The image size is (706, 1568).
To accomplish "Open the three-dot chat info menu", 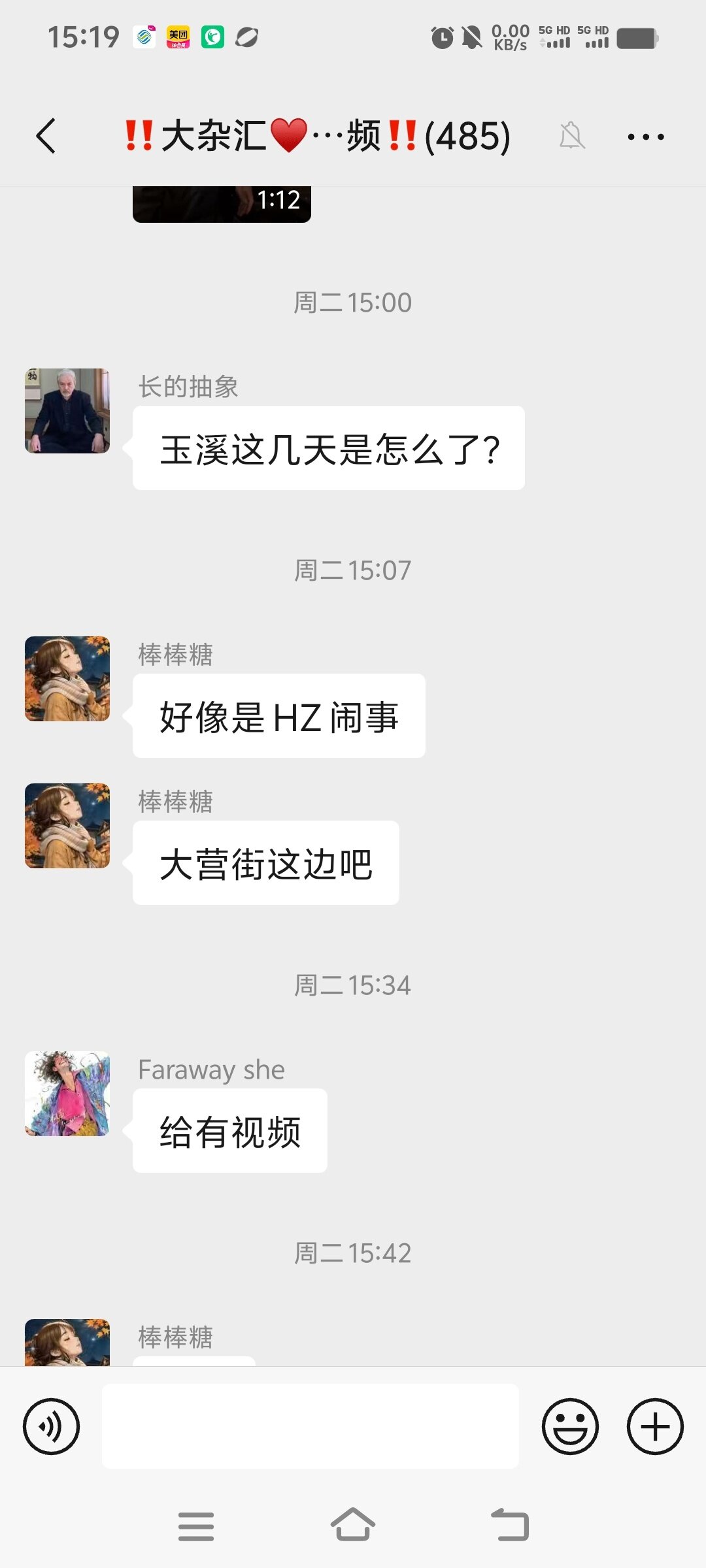I will click(x=645, y=137).
